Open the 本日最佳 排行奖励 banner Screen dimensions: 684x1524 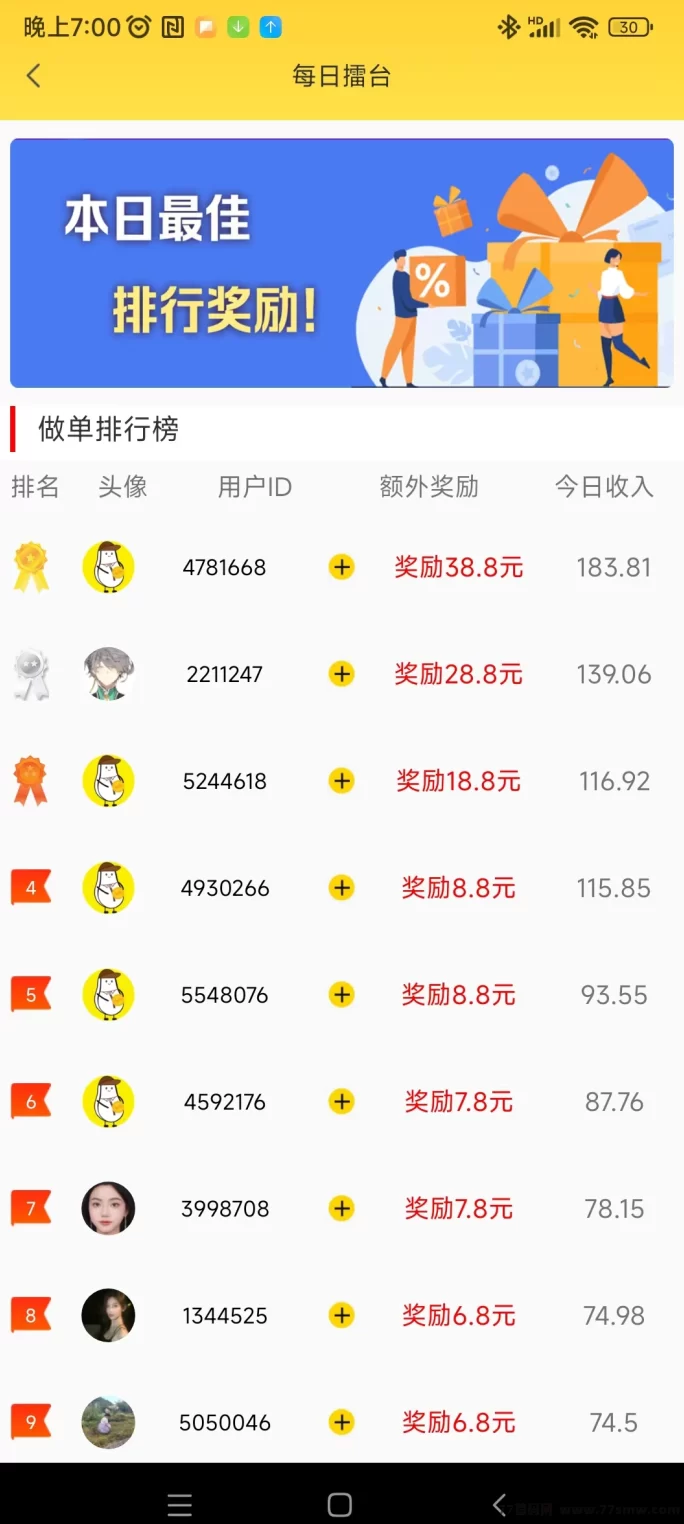point(341,263)
